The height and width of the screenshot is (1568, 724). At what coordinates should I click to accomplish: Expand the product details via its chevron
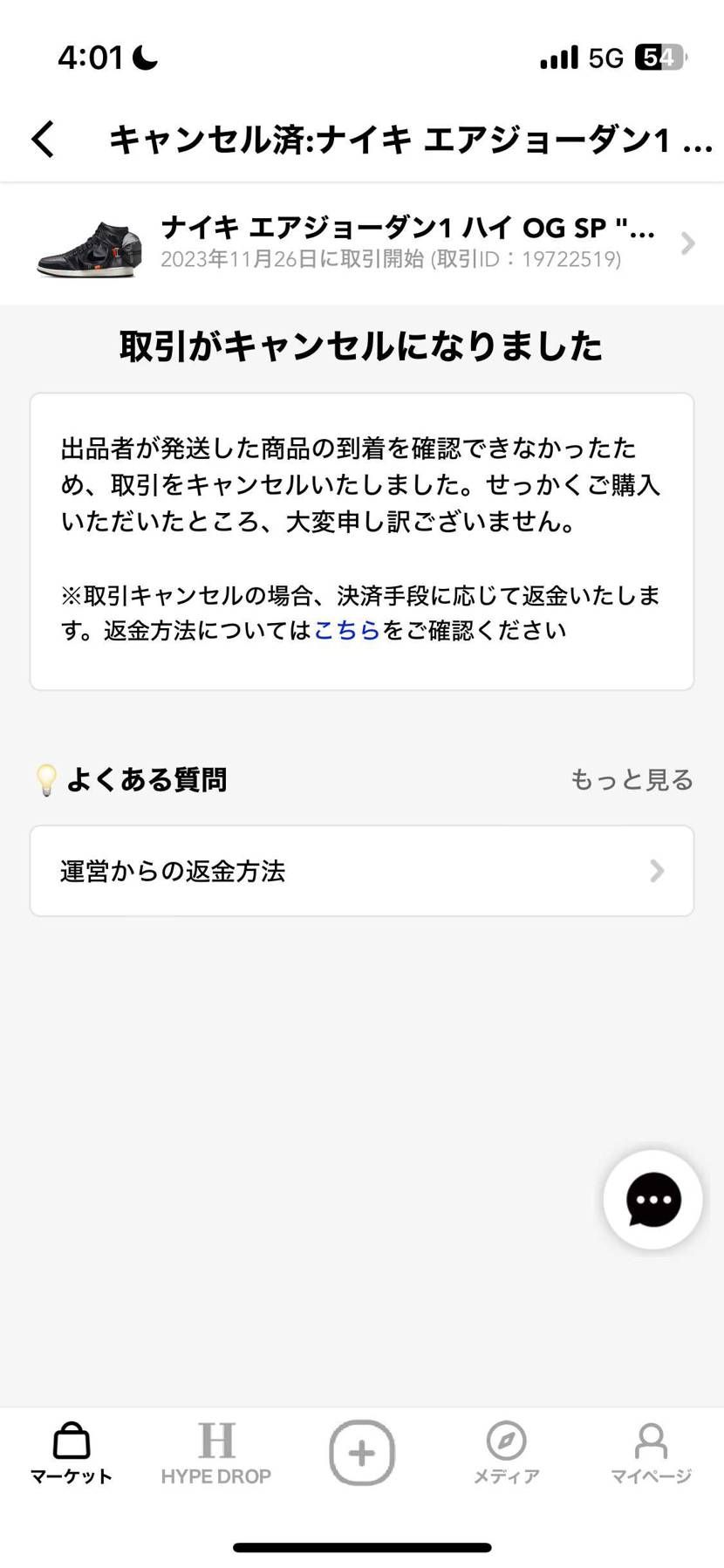688,244
